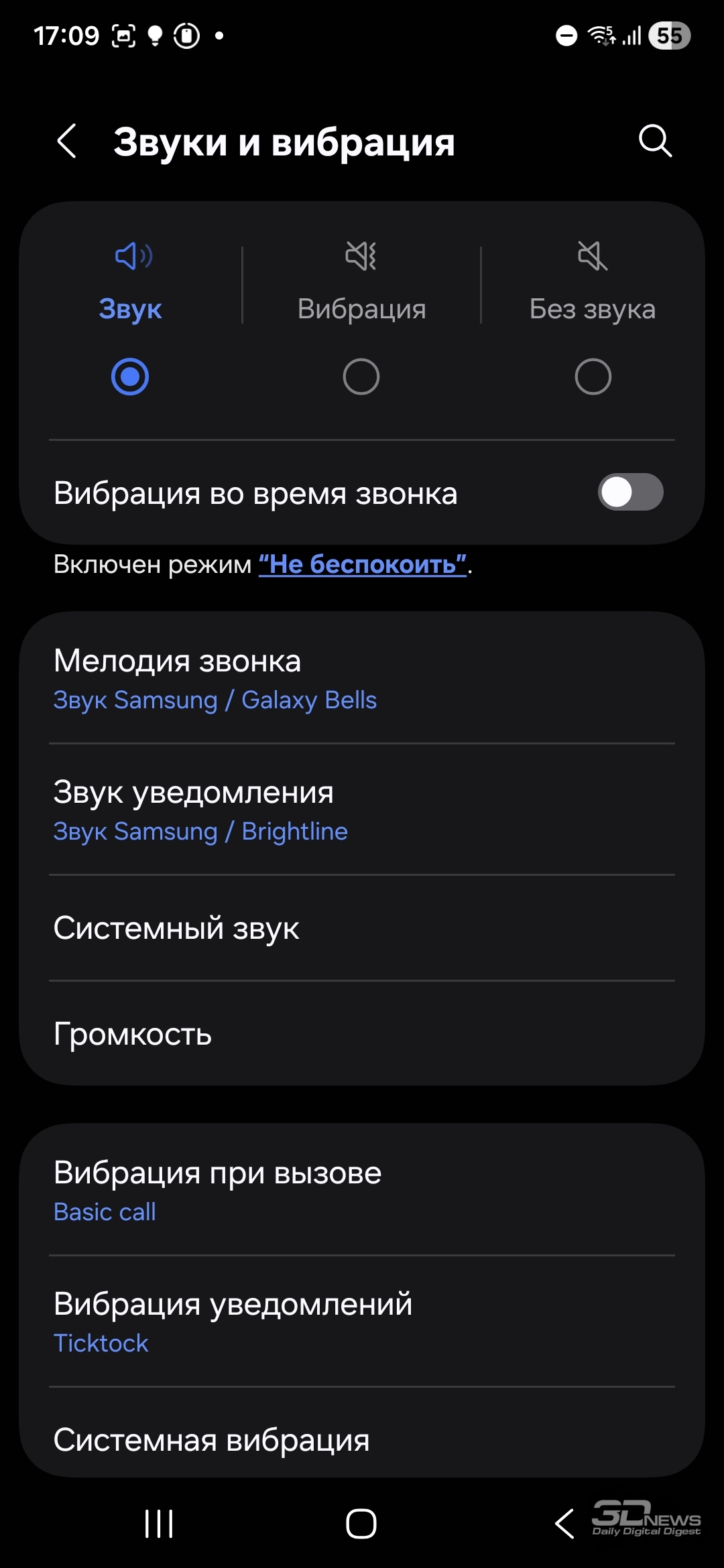Select the Звук sound mode

click(x=130, y=318)
